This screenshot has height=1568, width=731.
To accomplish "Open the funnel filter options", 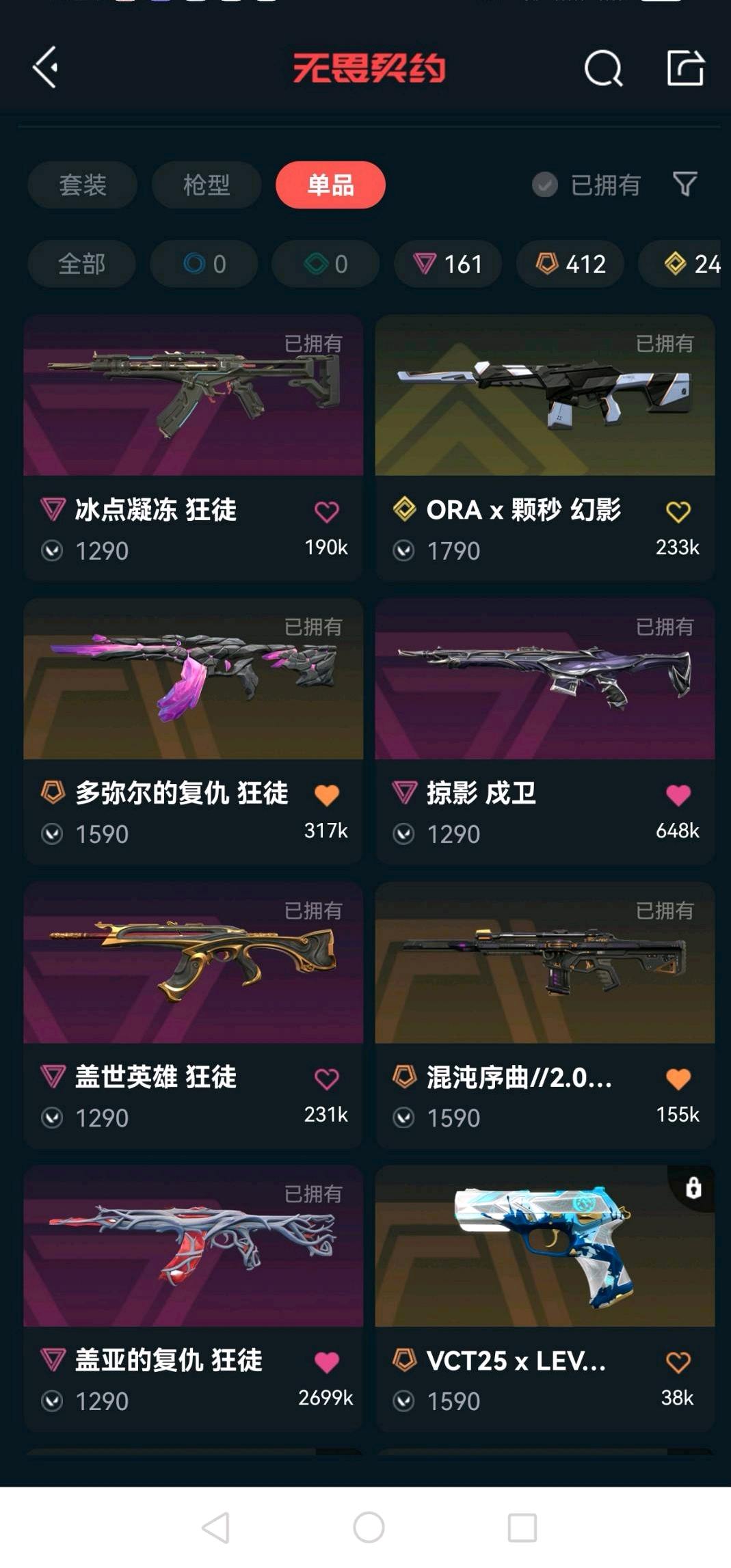I will [685, 184].
